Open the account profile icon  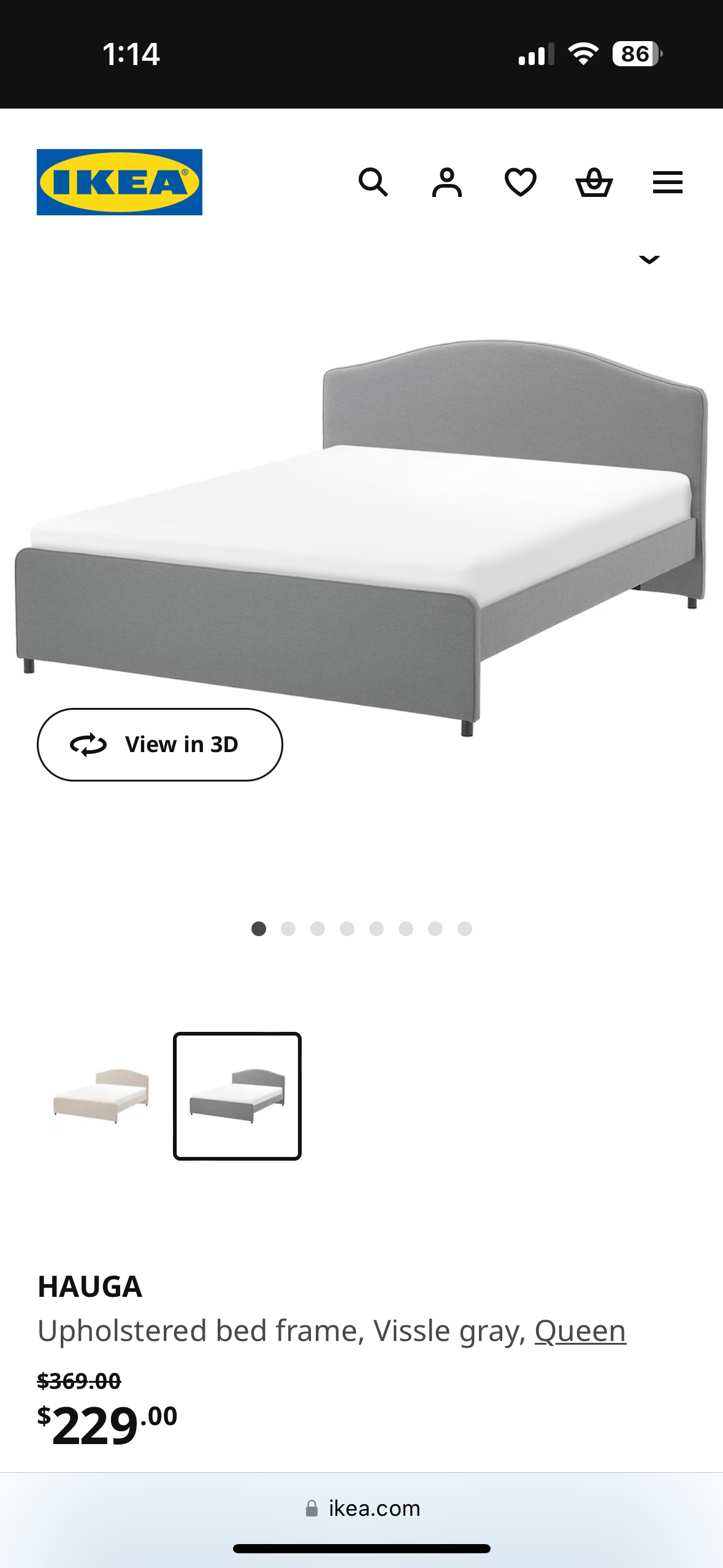[446, 182]
